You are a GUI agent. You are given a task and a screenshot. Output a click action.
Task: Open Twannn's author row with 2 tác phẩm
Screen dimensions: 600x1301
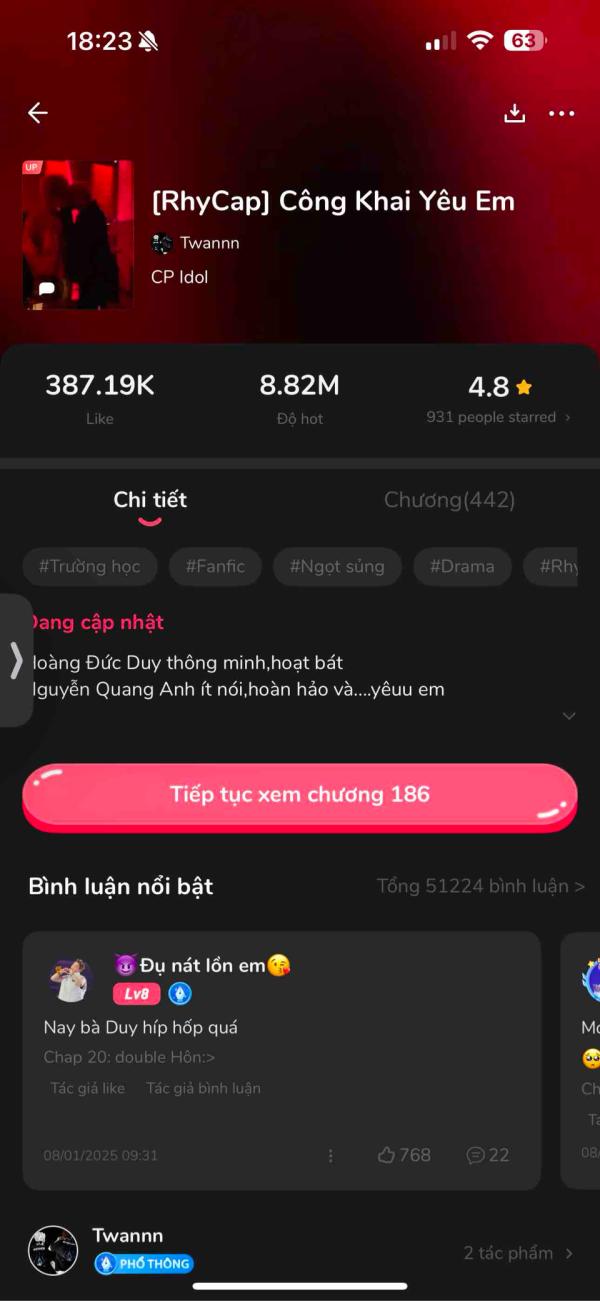click(300, 1251)
